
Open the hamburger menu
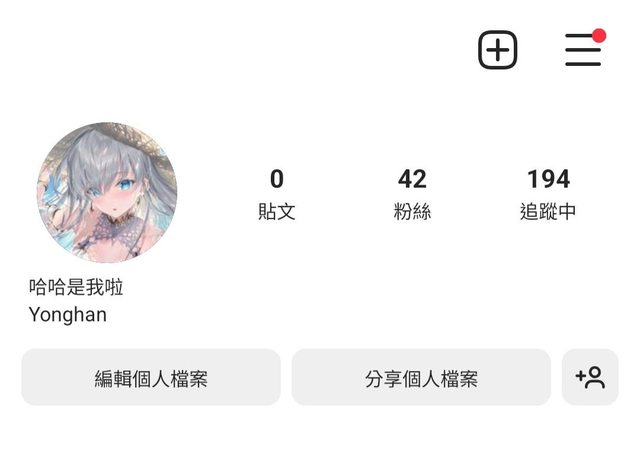[583, 50]
